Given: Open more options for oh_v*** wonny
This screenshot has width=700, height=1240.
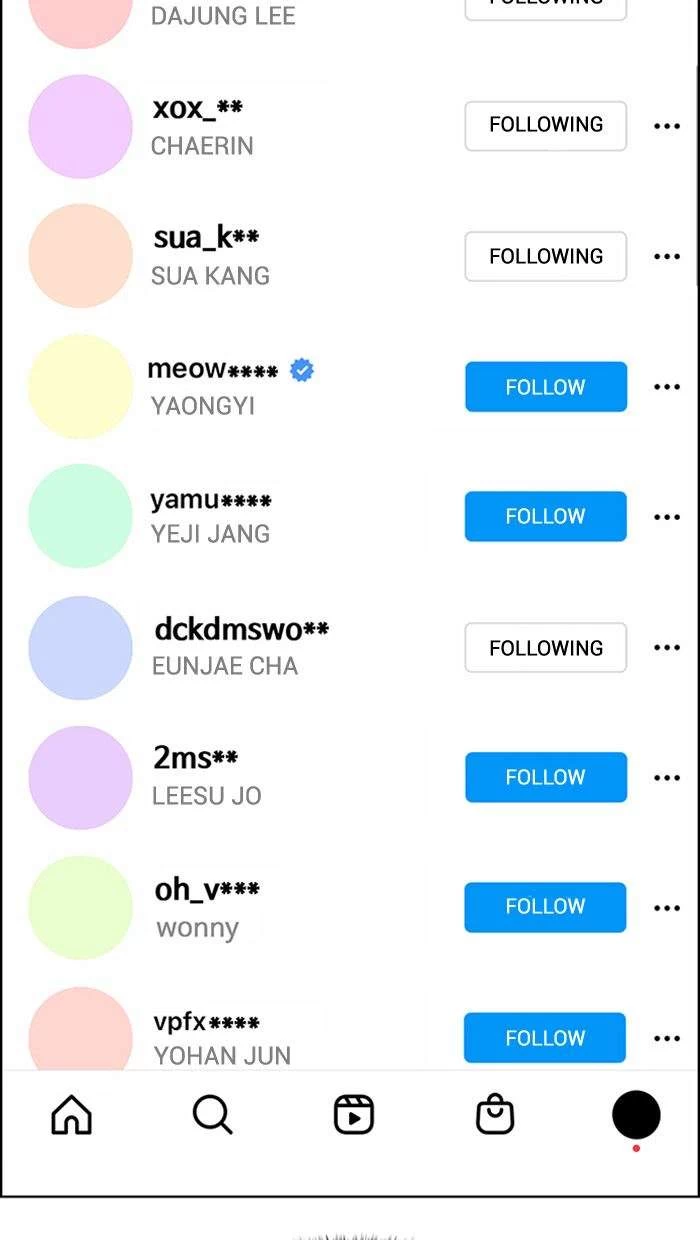Looking at the screenshot, I should coord(667,908).
